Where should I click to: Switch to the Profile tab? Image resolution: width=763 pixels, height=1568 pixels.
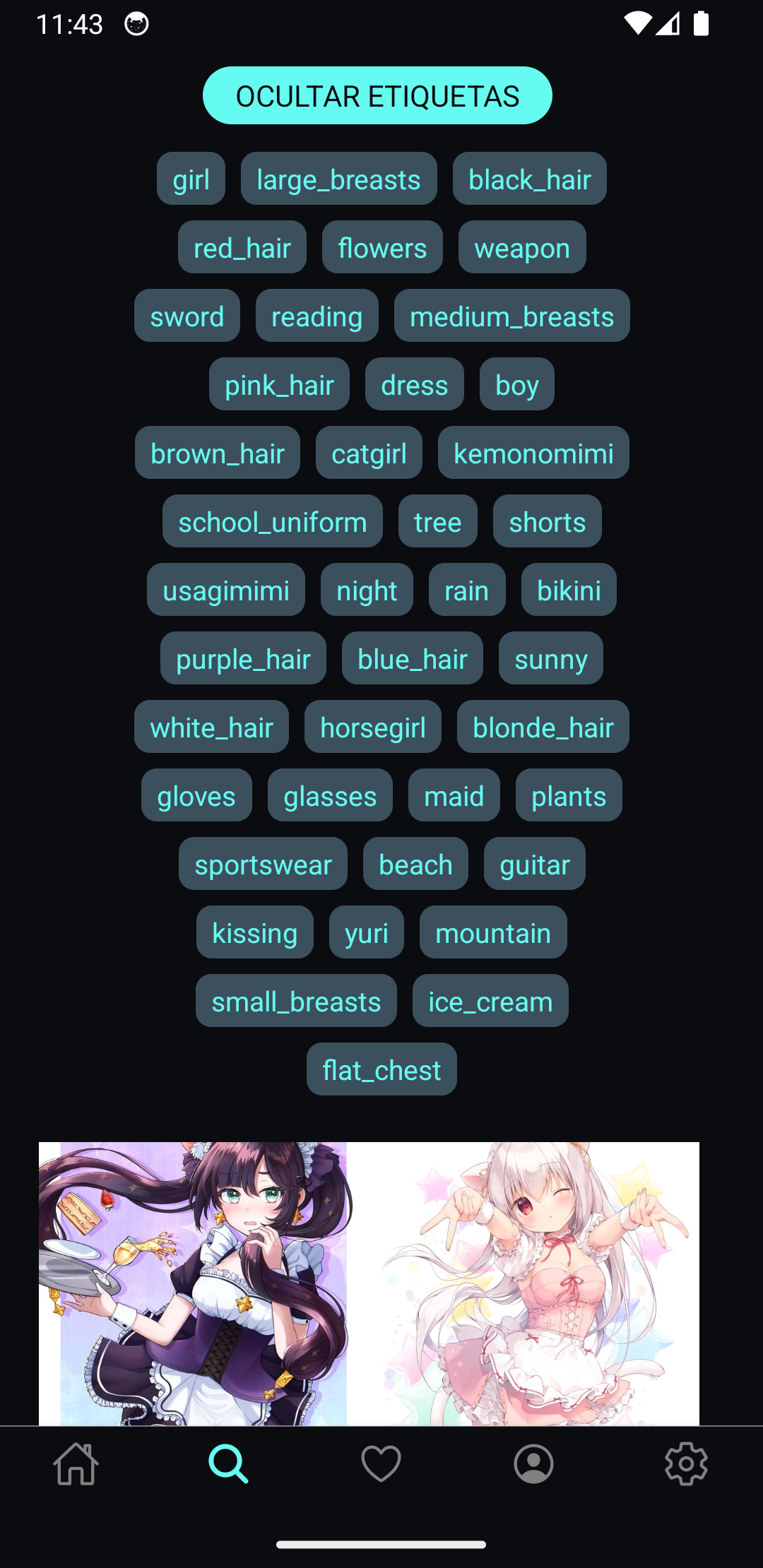click(x=534, y=1463)
